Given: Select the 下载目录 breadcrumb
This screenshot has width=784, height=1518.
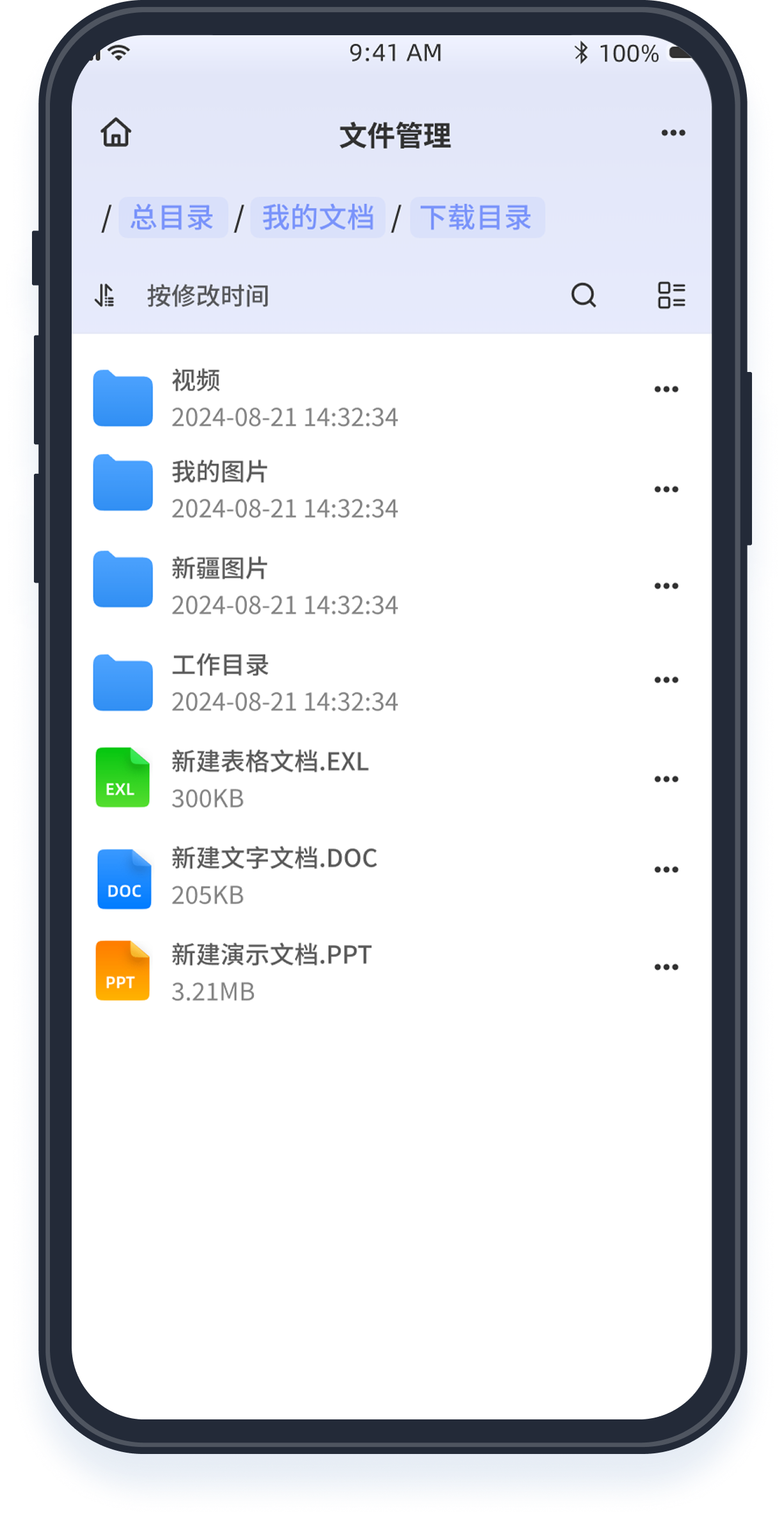Looking at the screenshot, I should click(x=477, y=218).
